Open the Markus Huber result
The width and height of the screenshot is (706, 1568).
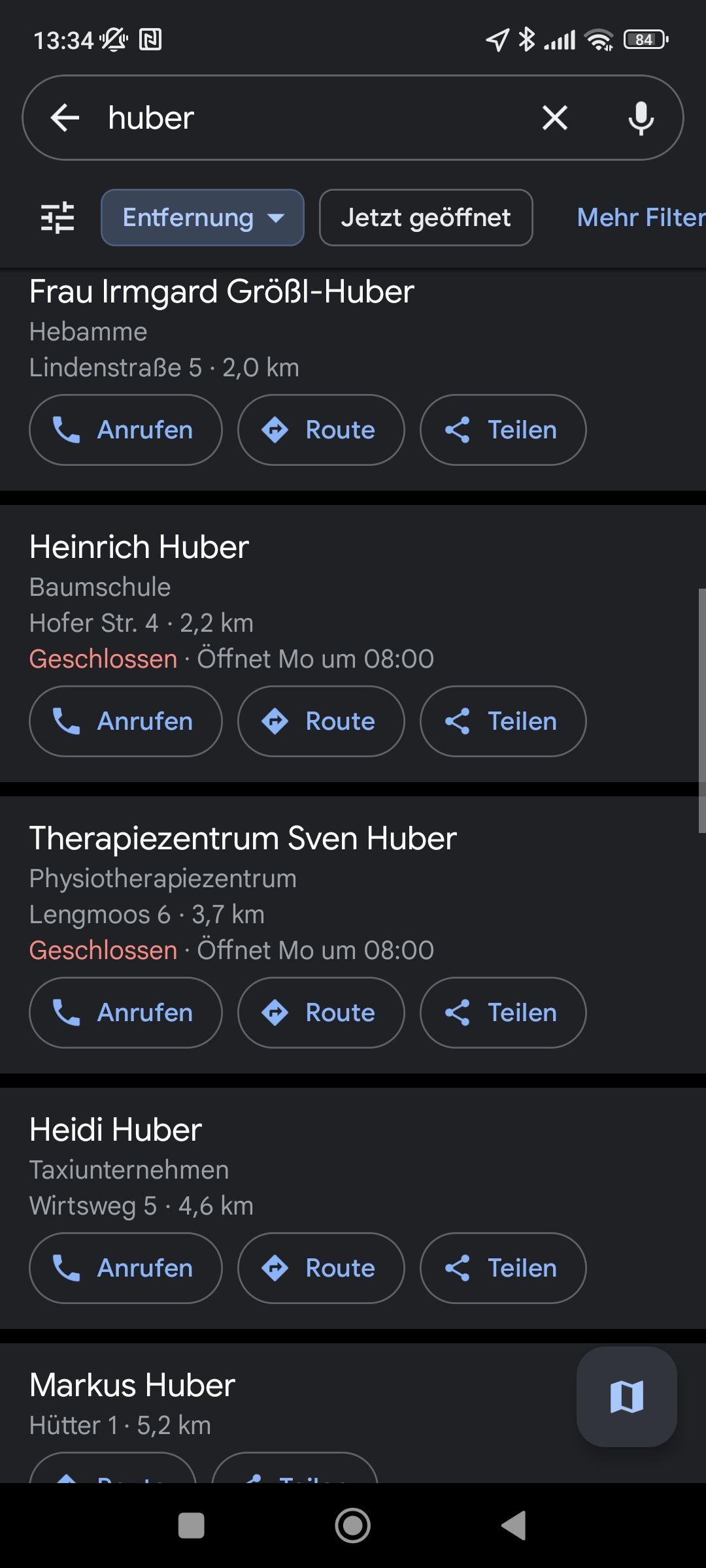coord(133,1385)
